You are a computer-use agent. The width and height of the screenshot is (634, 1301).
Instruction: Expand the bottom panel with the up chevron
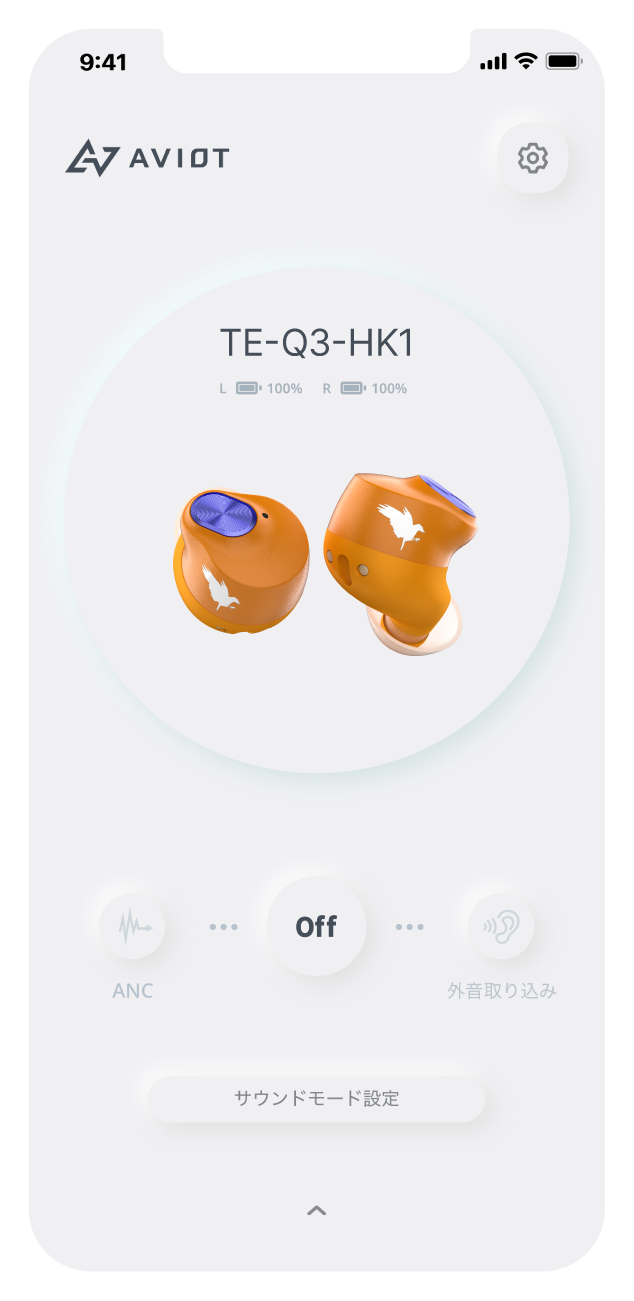(x=316, y=1211)
